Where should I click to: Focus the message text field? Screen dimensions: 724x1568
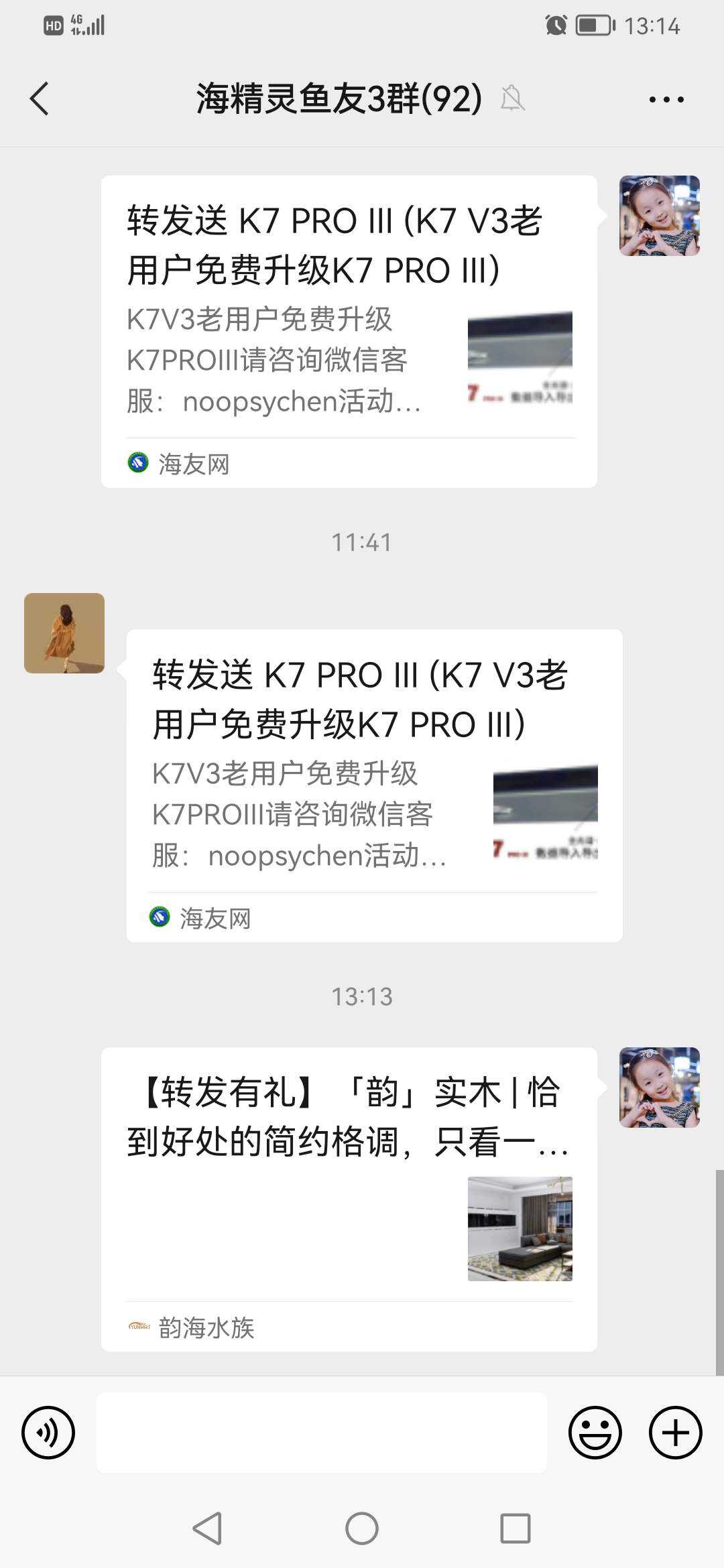click(322, 1433)
